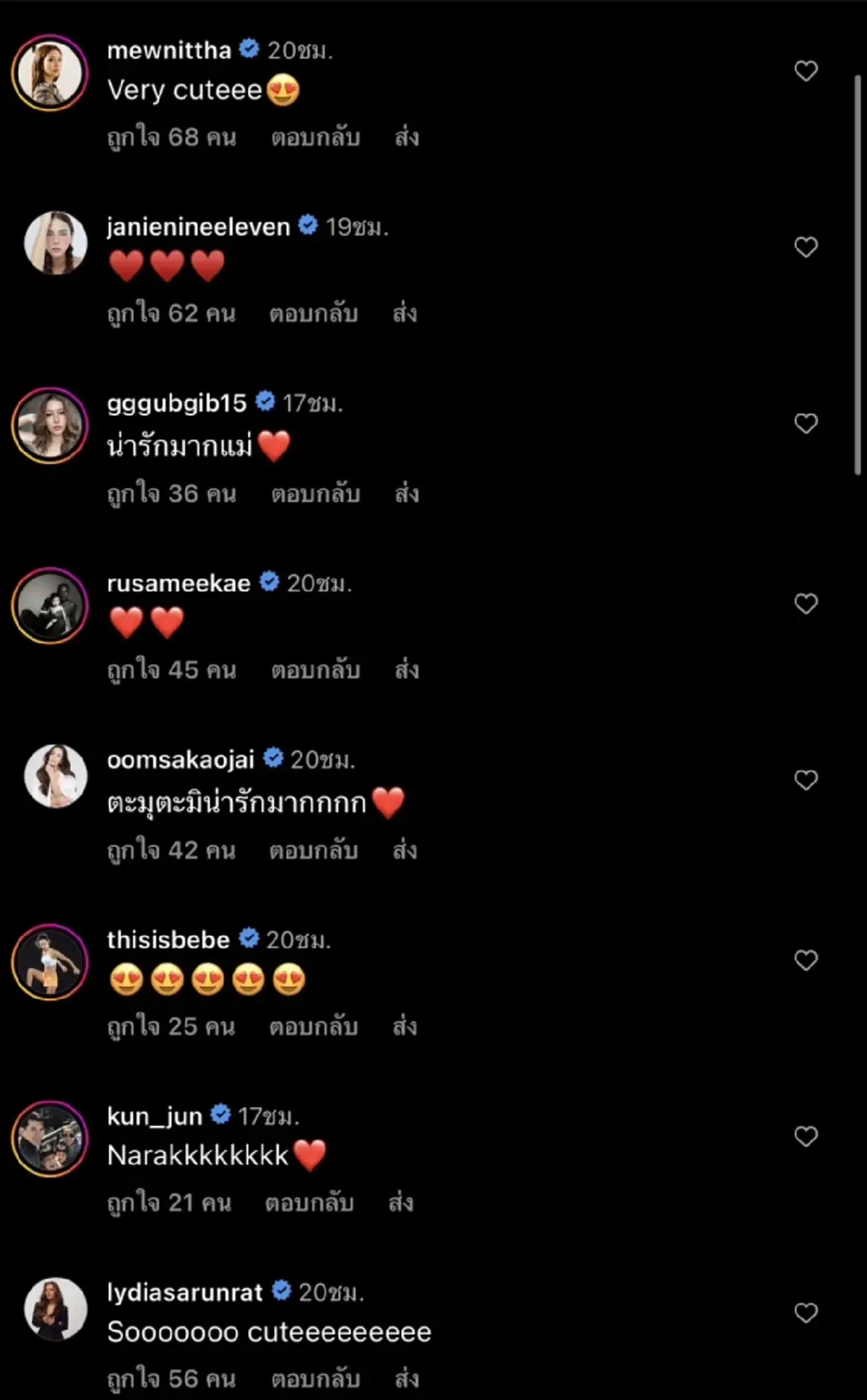
Task: View the 56 likes on lydiasarunrat's comment
Action: coord(171,1379)
